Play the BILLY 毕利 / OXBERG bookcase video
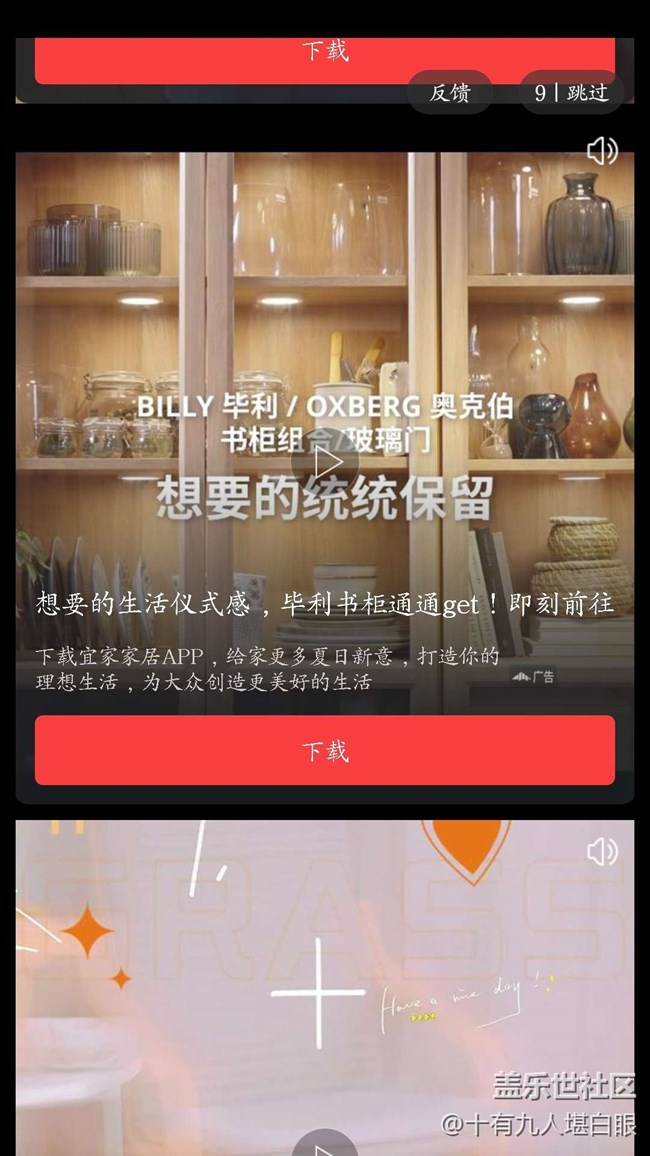 click(325, 463)
